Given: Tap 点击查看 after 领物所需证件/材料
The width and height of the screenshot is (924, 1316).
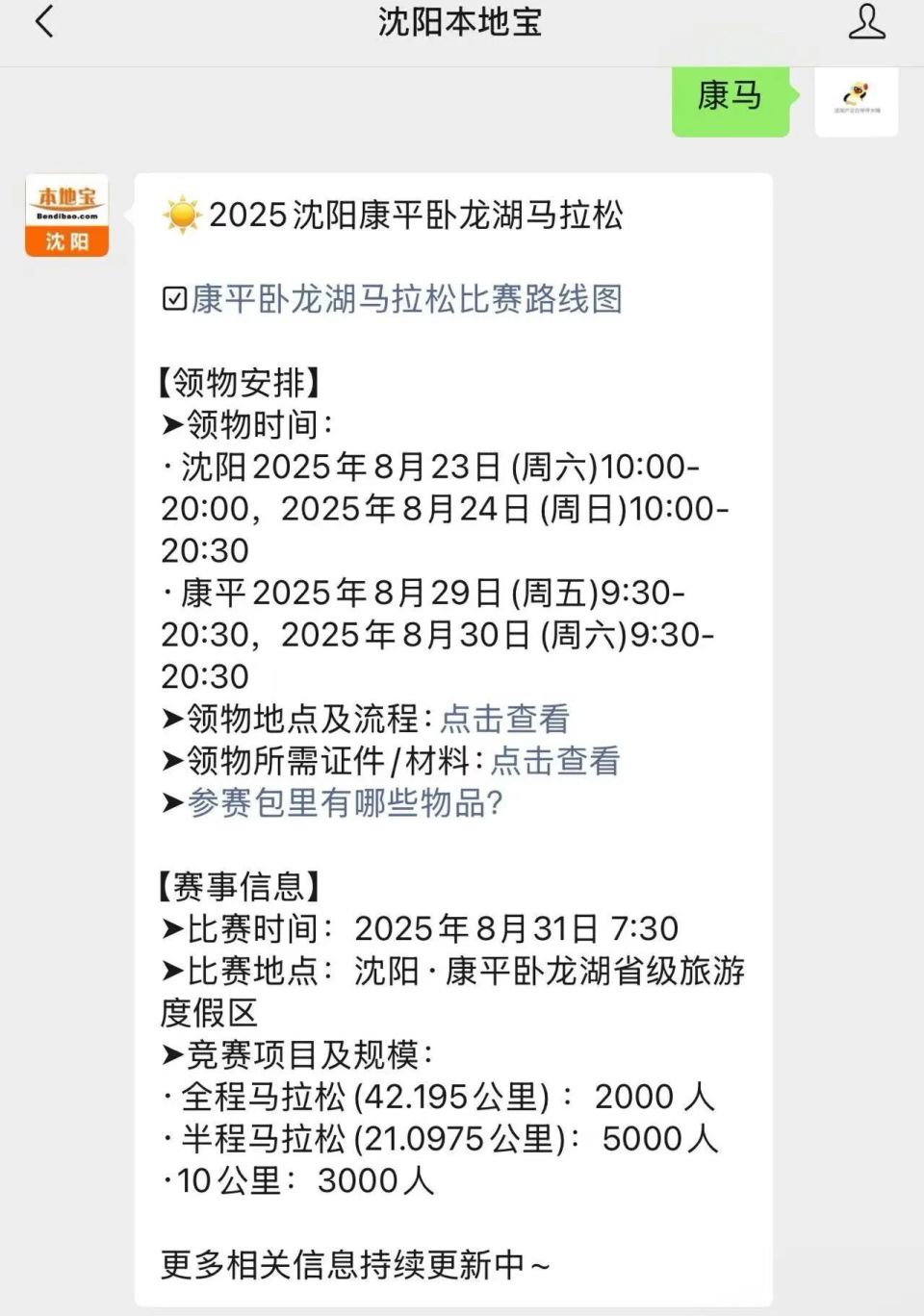Looking at the screenshot, I should (554, 761).
